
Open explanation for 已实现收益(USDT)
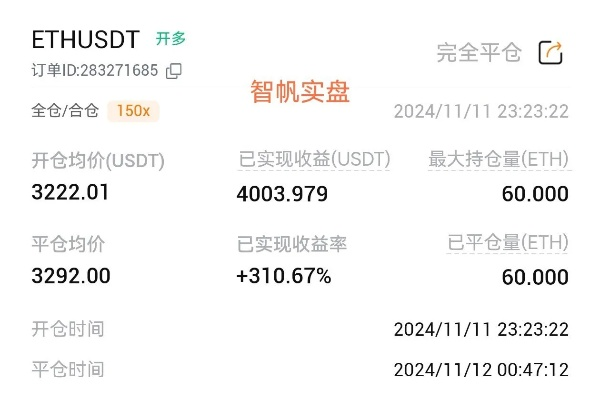pyautogui.click(x=313, y=160)
